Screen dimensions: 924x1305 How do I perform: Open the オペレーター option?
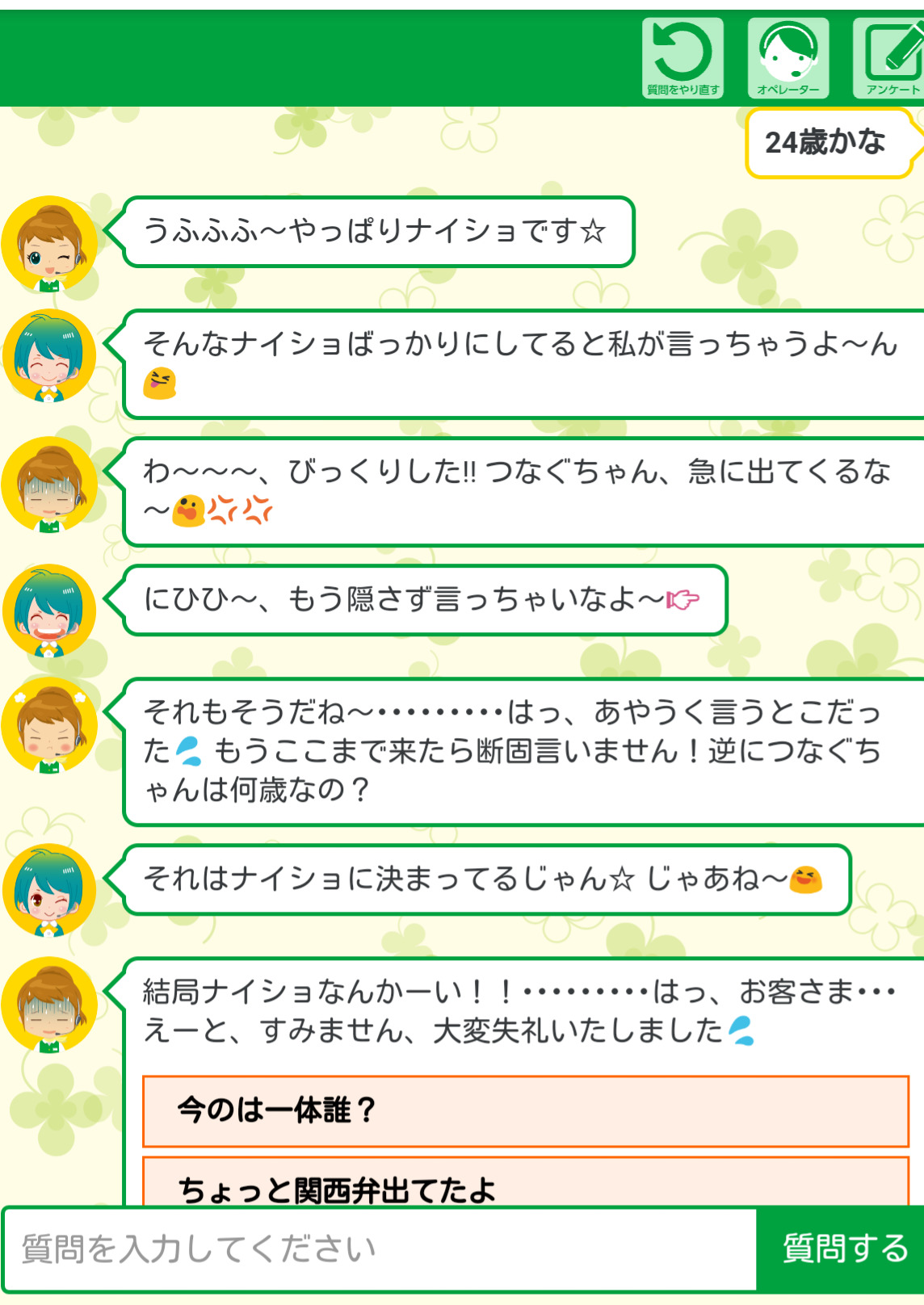click(x=788, y=58)
